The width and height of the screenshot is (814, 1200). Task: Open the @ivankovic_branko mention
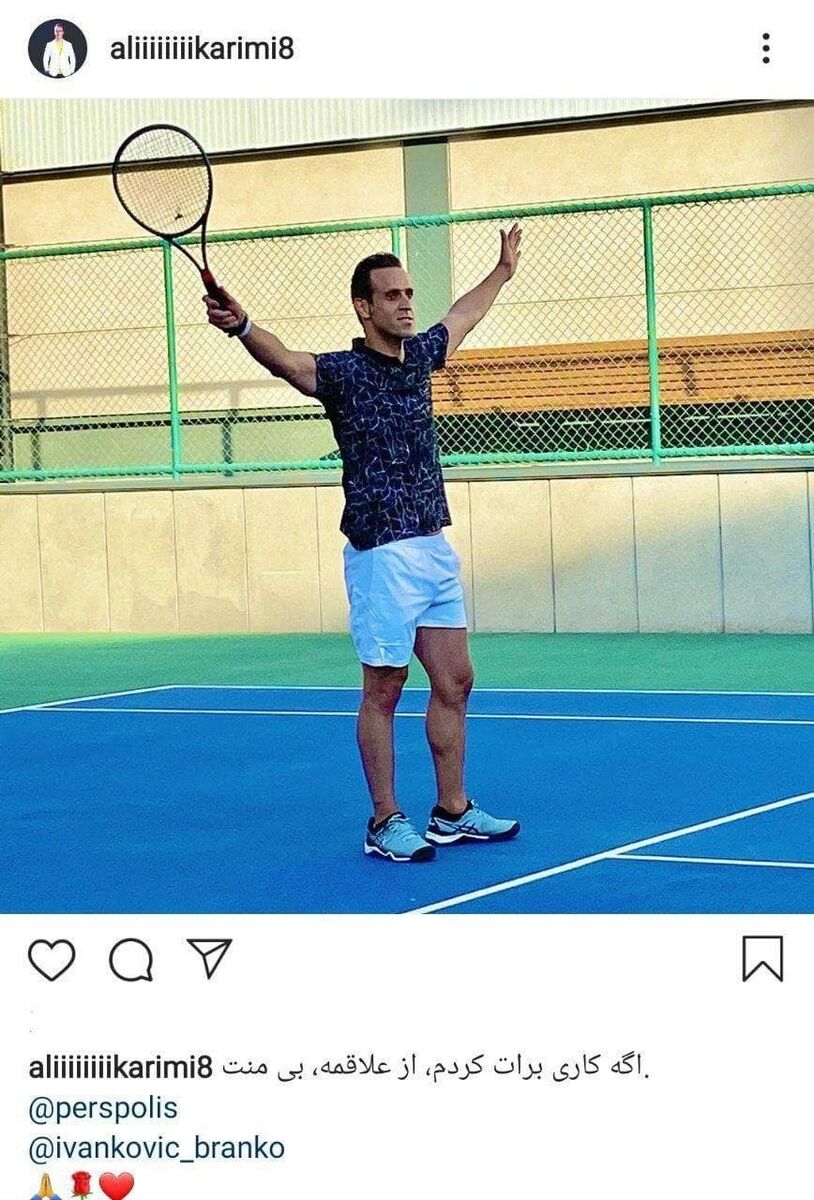[x=156, y=1148]
